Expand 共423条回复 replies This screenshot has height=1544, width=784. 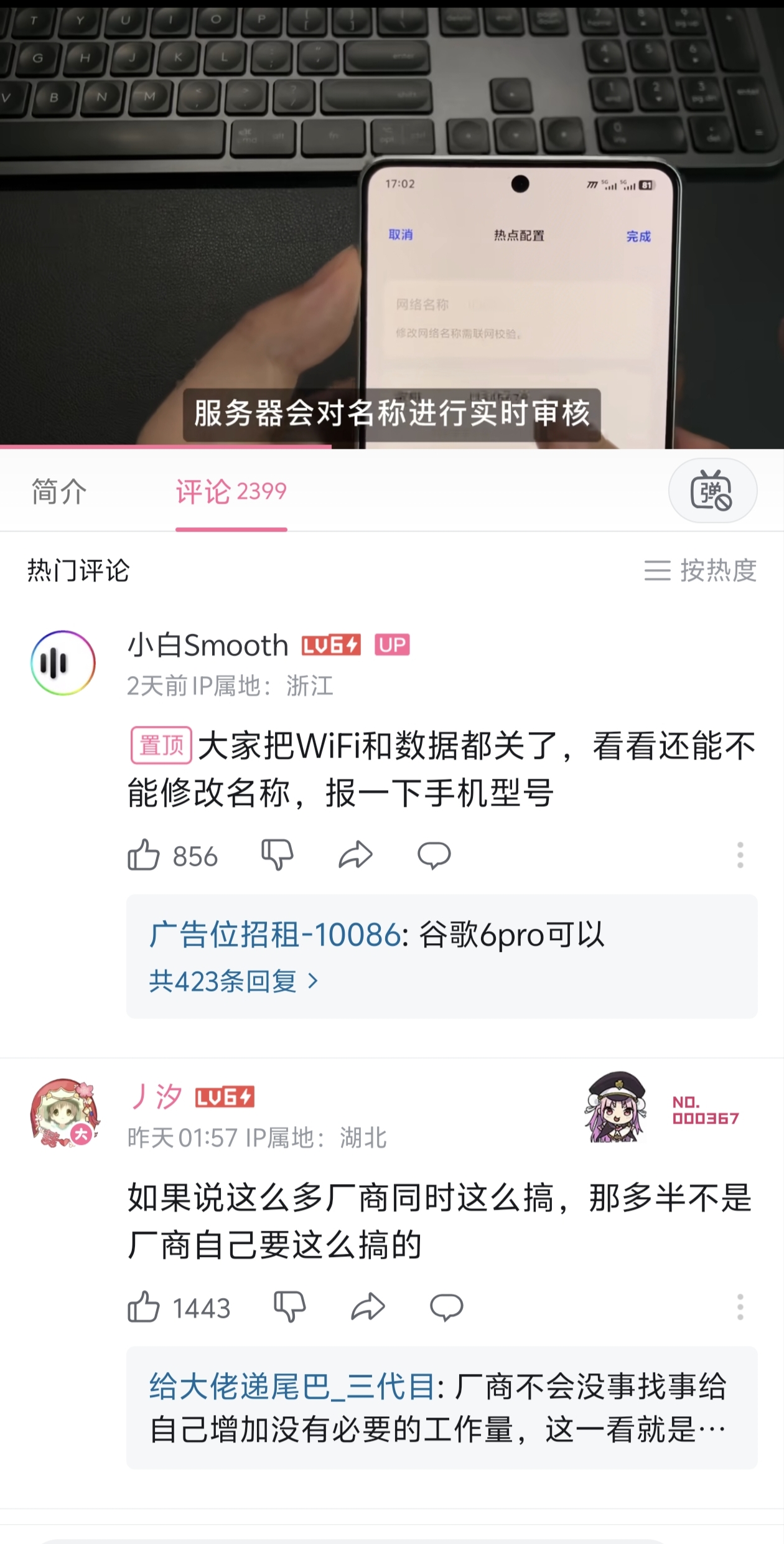point(233,982)
